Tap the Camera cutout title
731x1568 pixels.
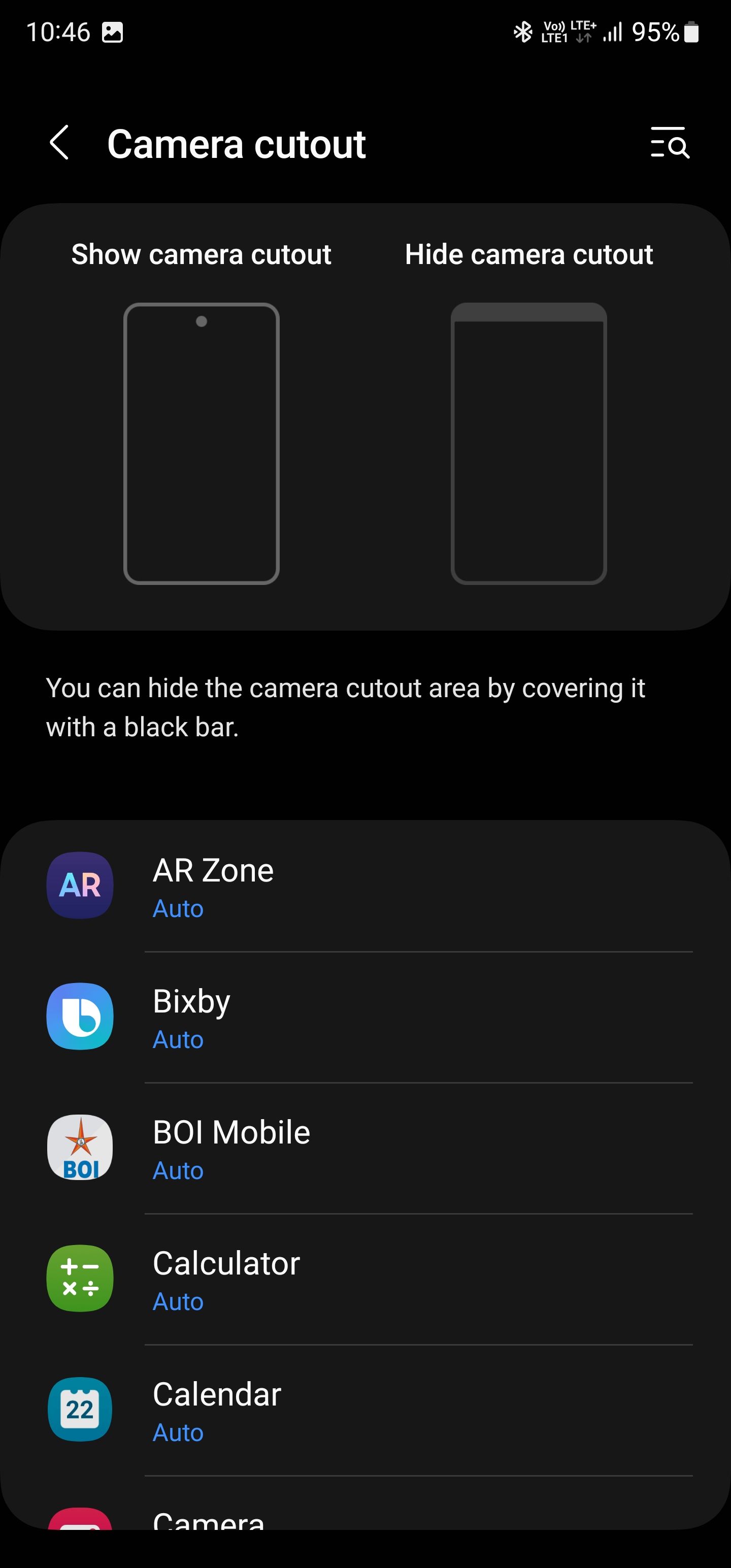pyautogui.click(x=237, y=144)
